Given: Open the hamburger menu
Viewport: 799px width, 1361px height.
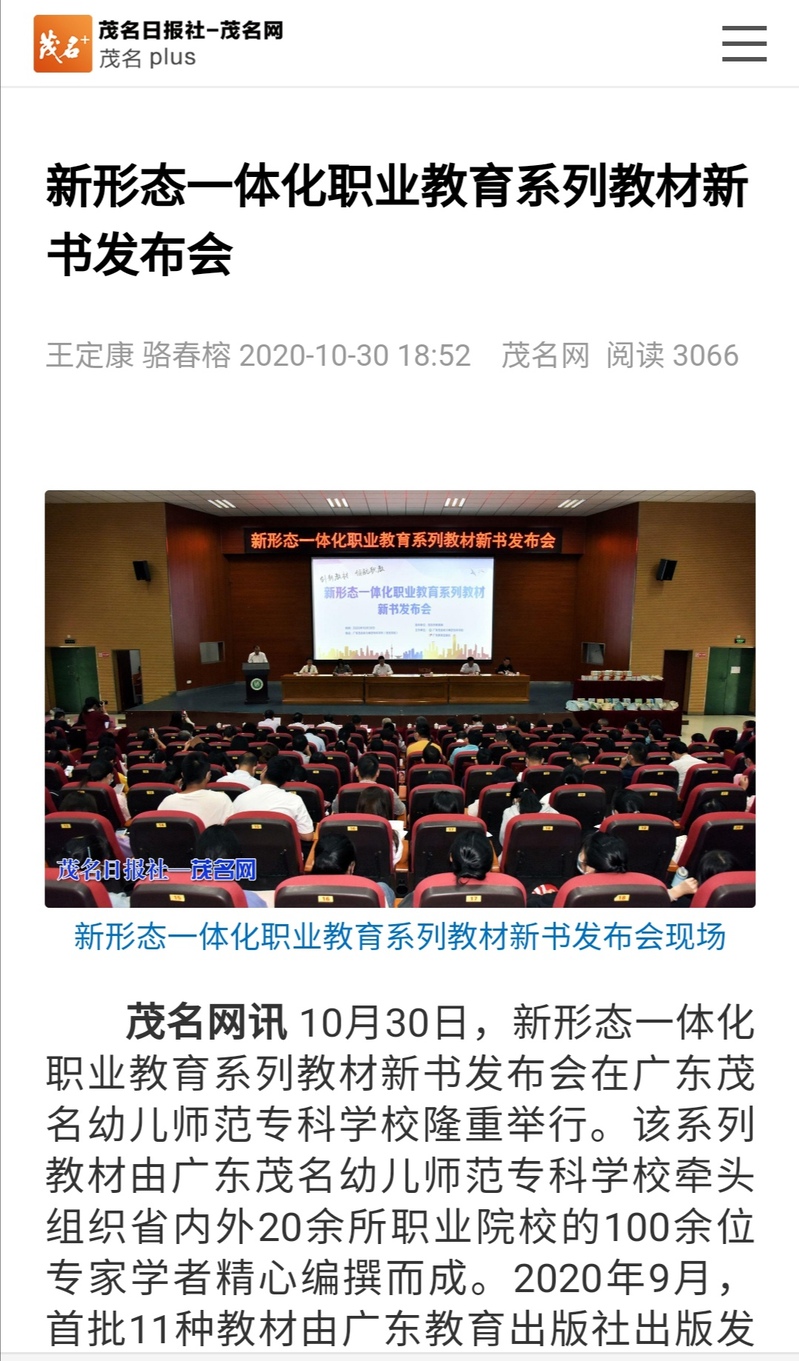Looking at the screenshot, I should tap(744, 44).
